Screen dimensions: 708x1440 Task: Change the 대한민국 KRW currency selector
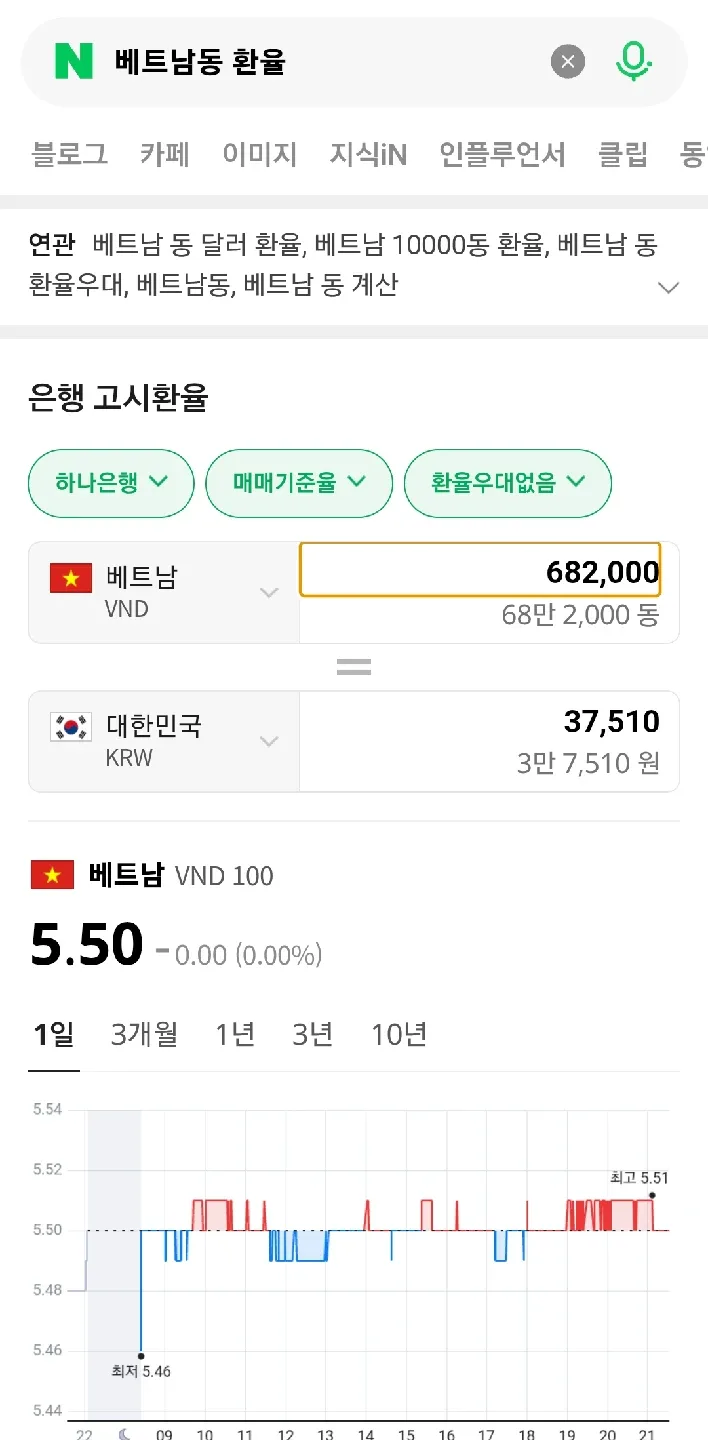[x=164, y=741]
